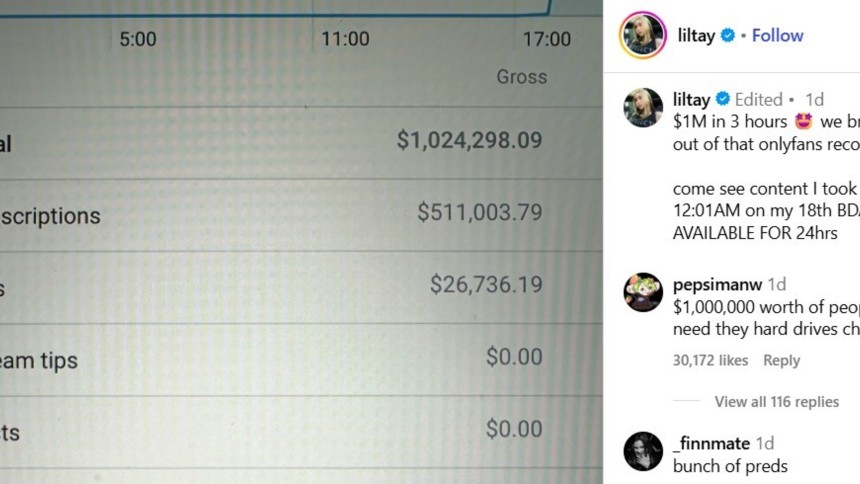
Task: View all 116 replies
Action: tap(776, 401)
